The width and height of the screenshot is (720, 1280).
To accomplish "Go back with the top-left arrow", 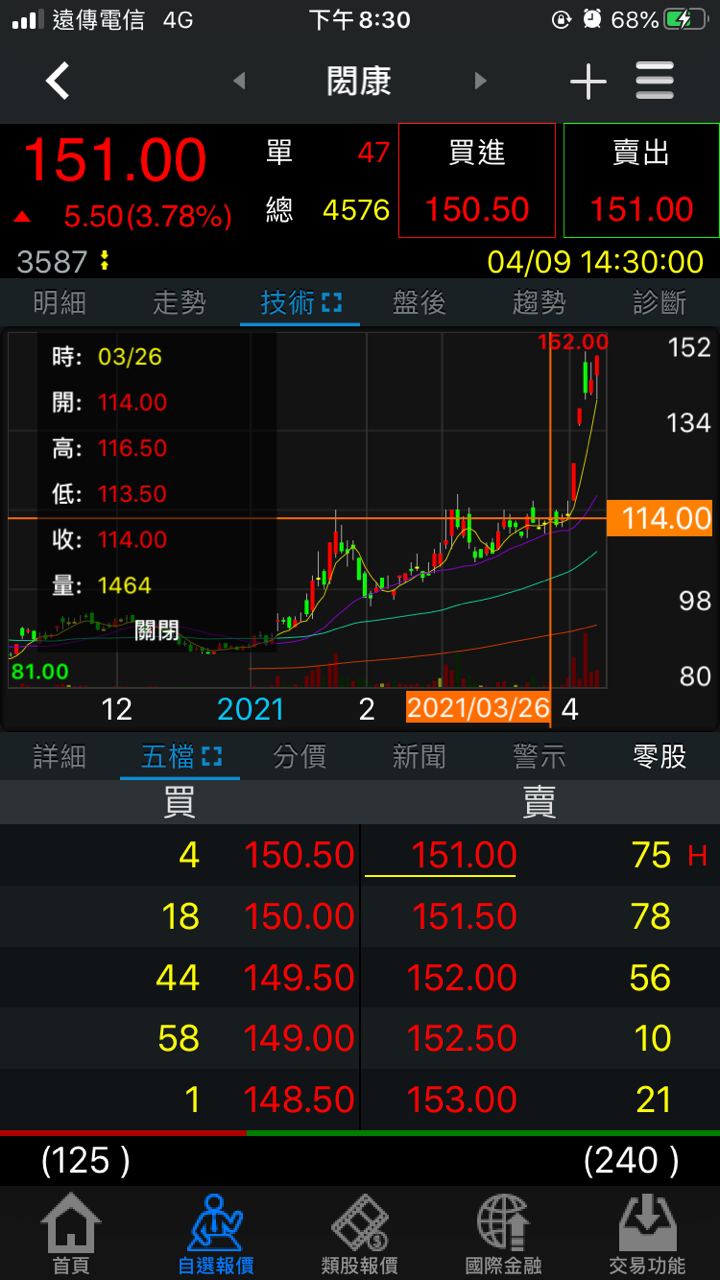I will [58, 81].
